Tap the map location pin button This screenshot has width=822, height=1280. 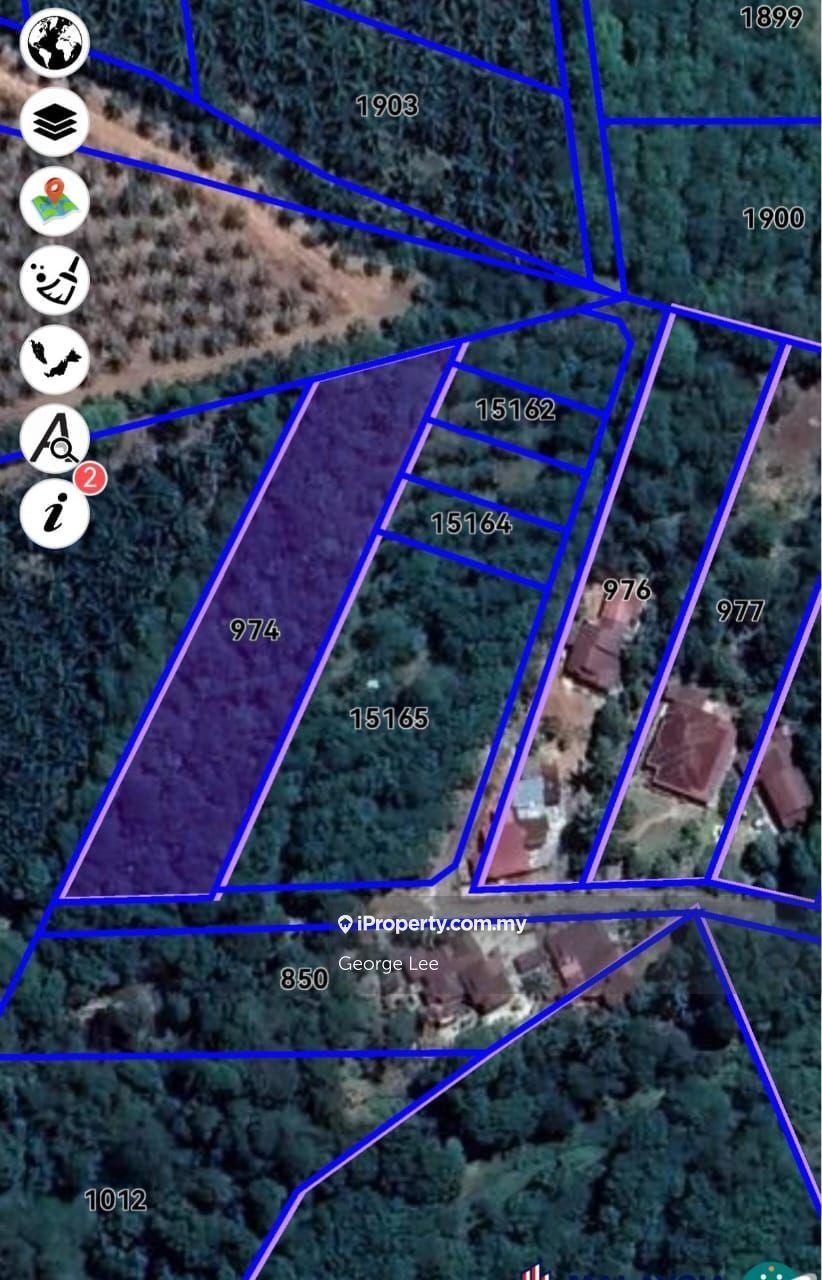pyautogui.click(x=55, y=201)
